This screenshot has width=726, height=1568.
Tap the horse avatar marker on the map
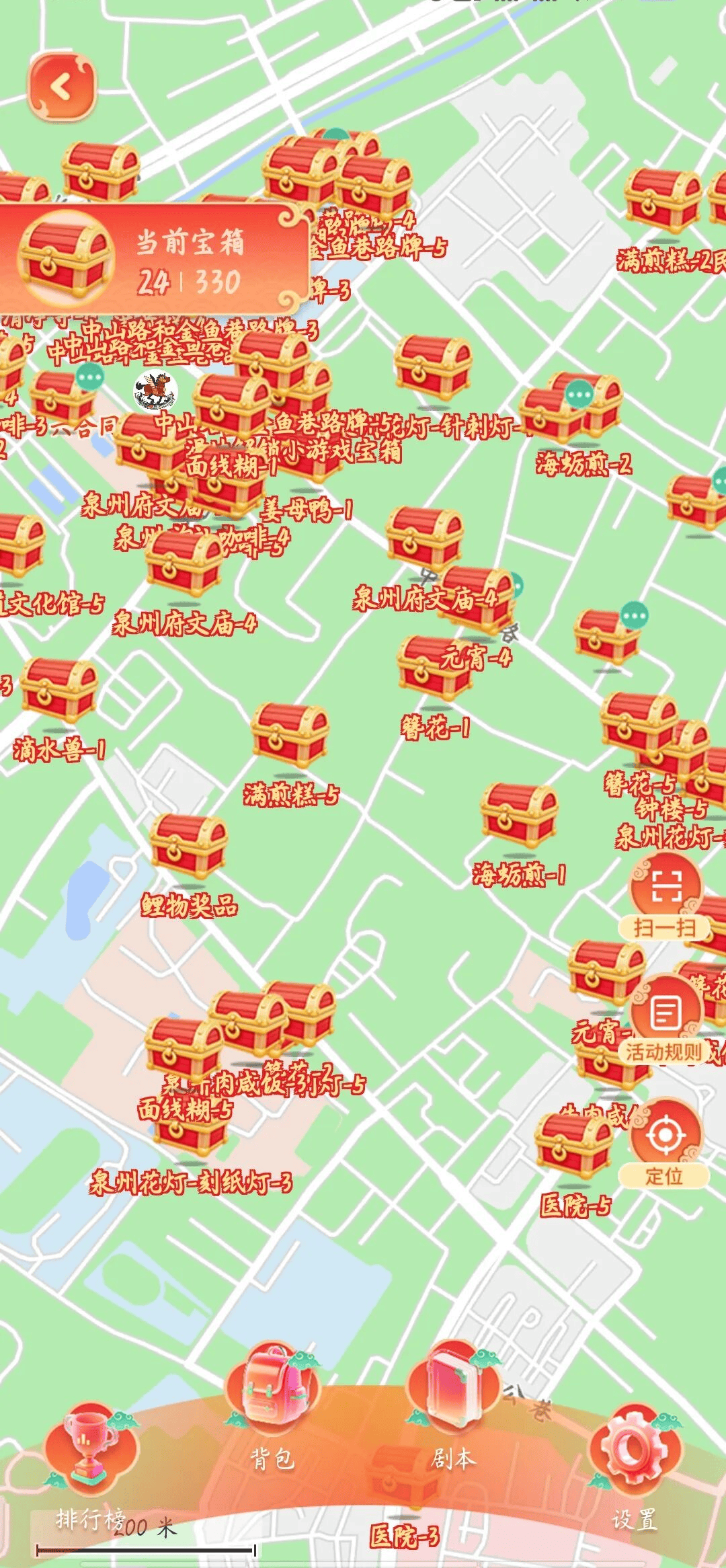coord(155,391)
